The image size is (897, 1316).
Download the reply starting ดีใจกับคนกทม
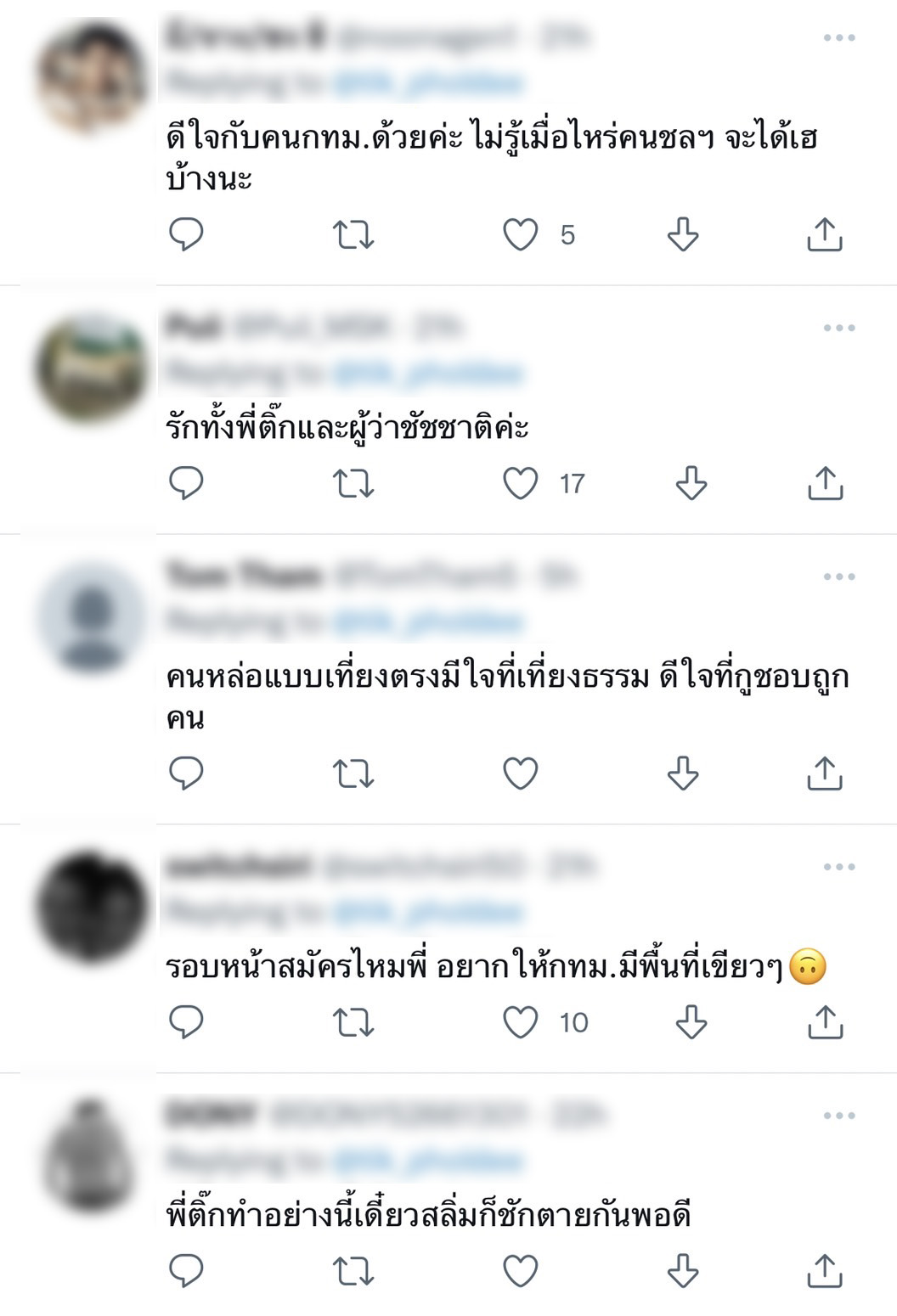click(x=682, y=234)
